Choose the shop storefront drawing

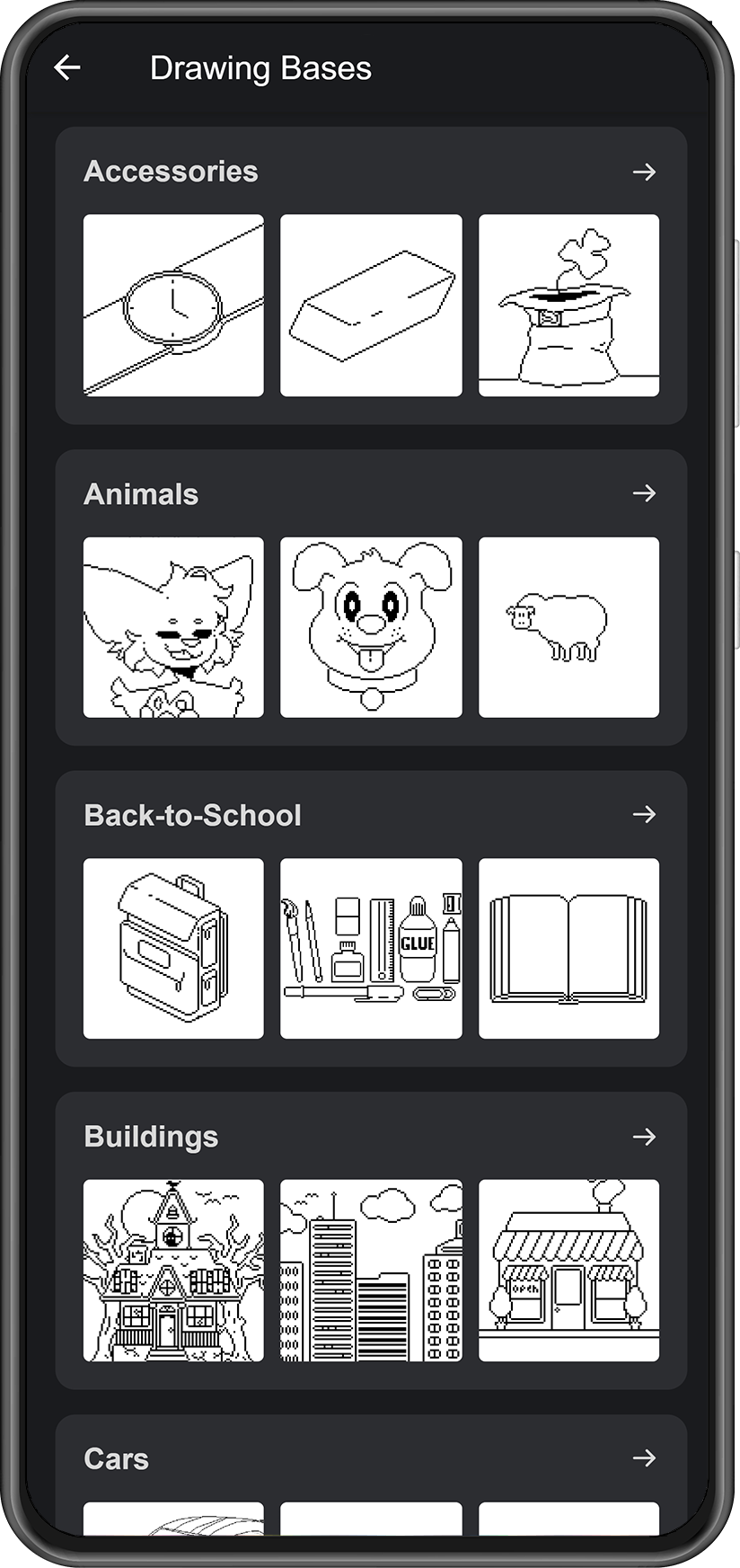tap(568, 1271)
